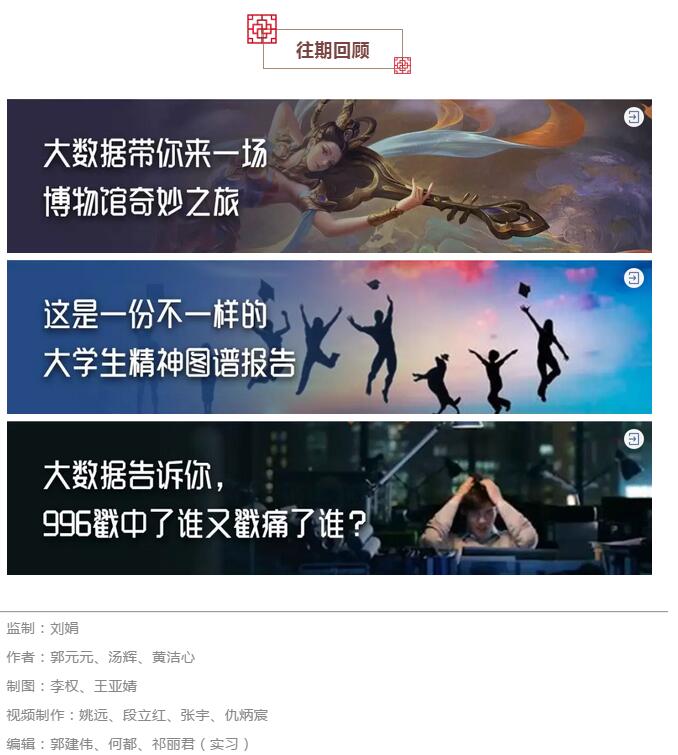The height and width of the screenshot is (755, 678).
Task: Open the 大数据带你来一场博物馆奇妙之旅 banner
Action: 329,176
